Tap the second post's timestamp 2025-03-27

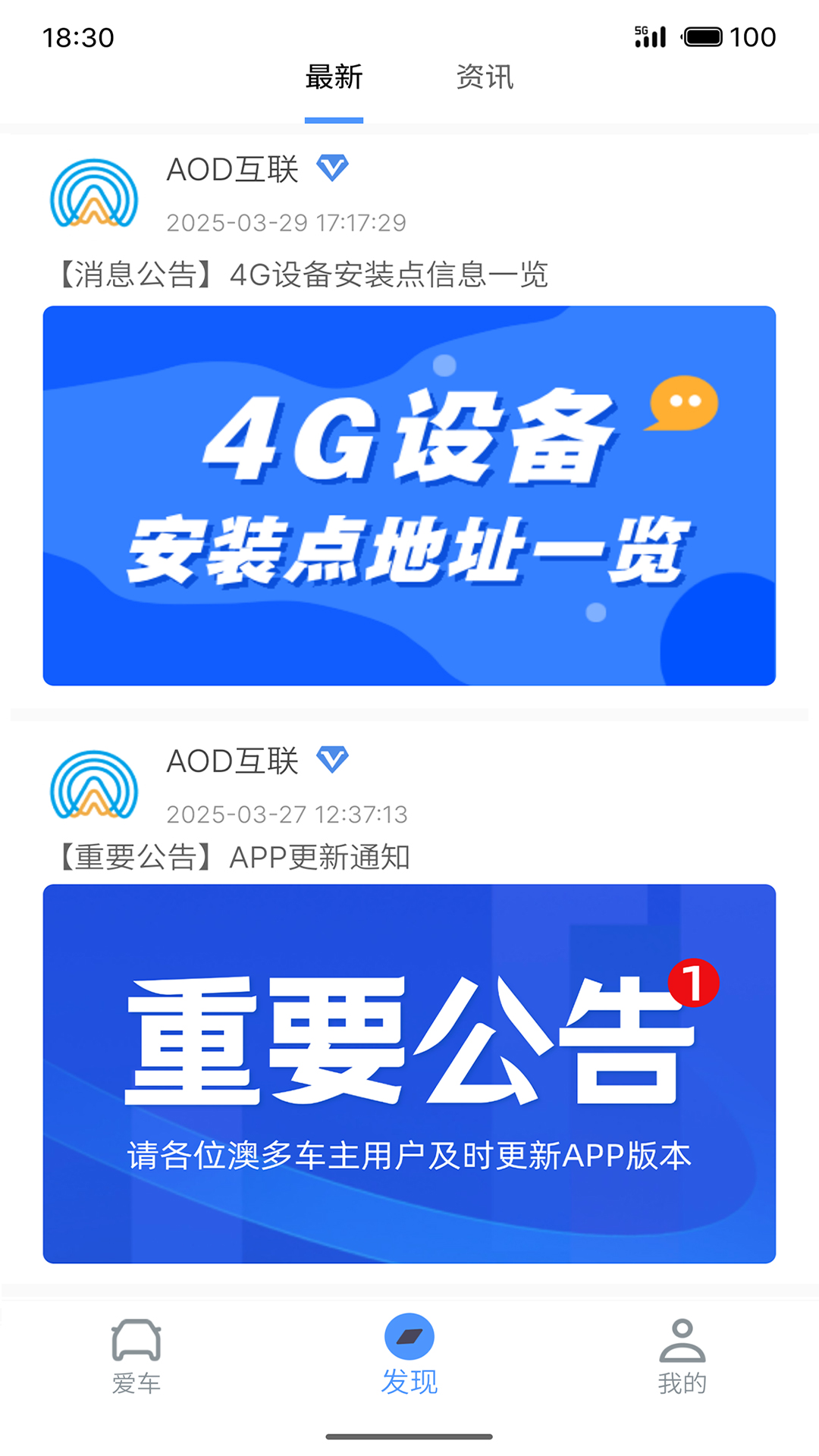point(288,814)
